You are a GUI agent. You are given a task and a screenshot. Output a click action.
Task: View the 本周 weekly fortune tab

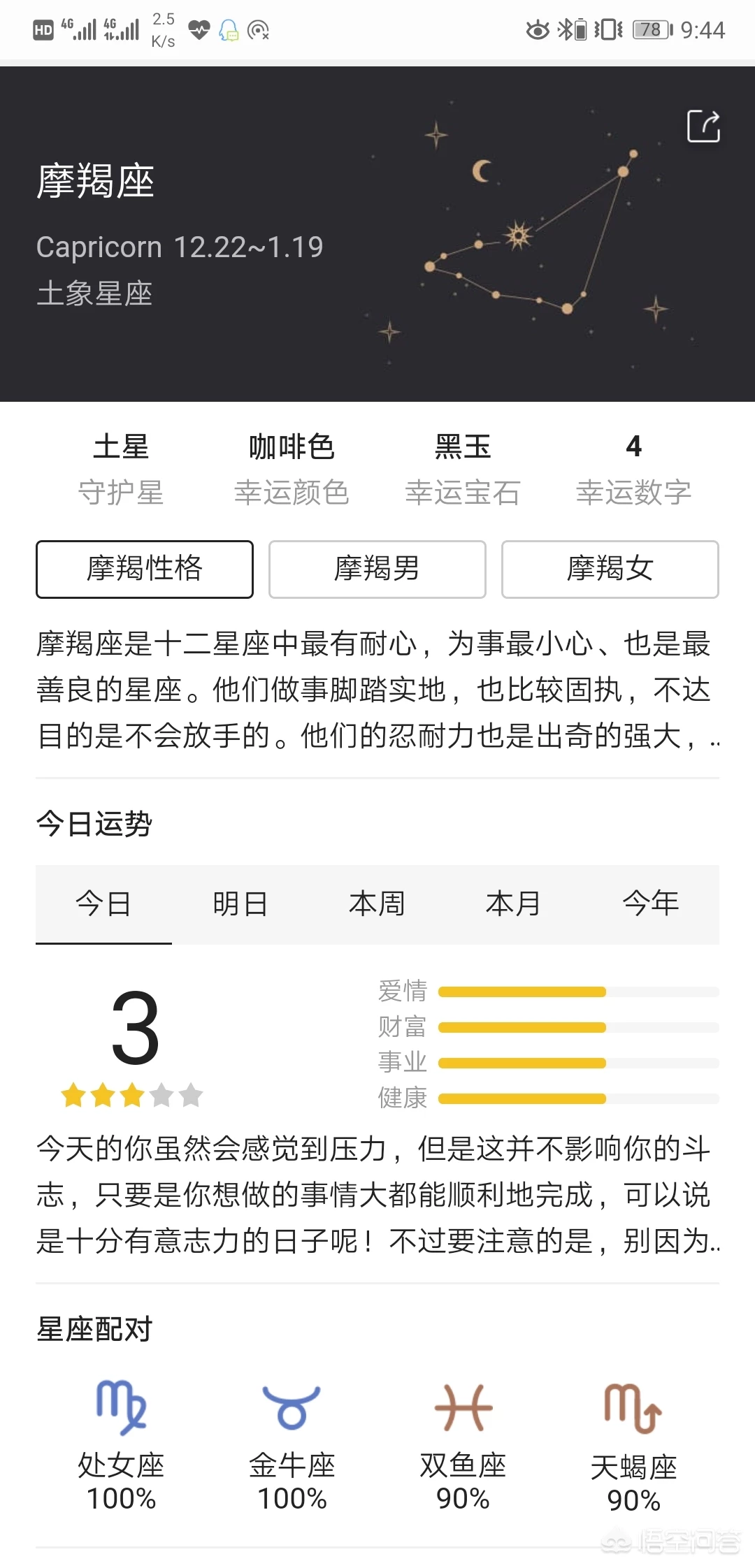coord(377,903)
